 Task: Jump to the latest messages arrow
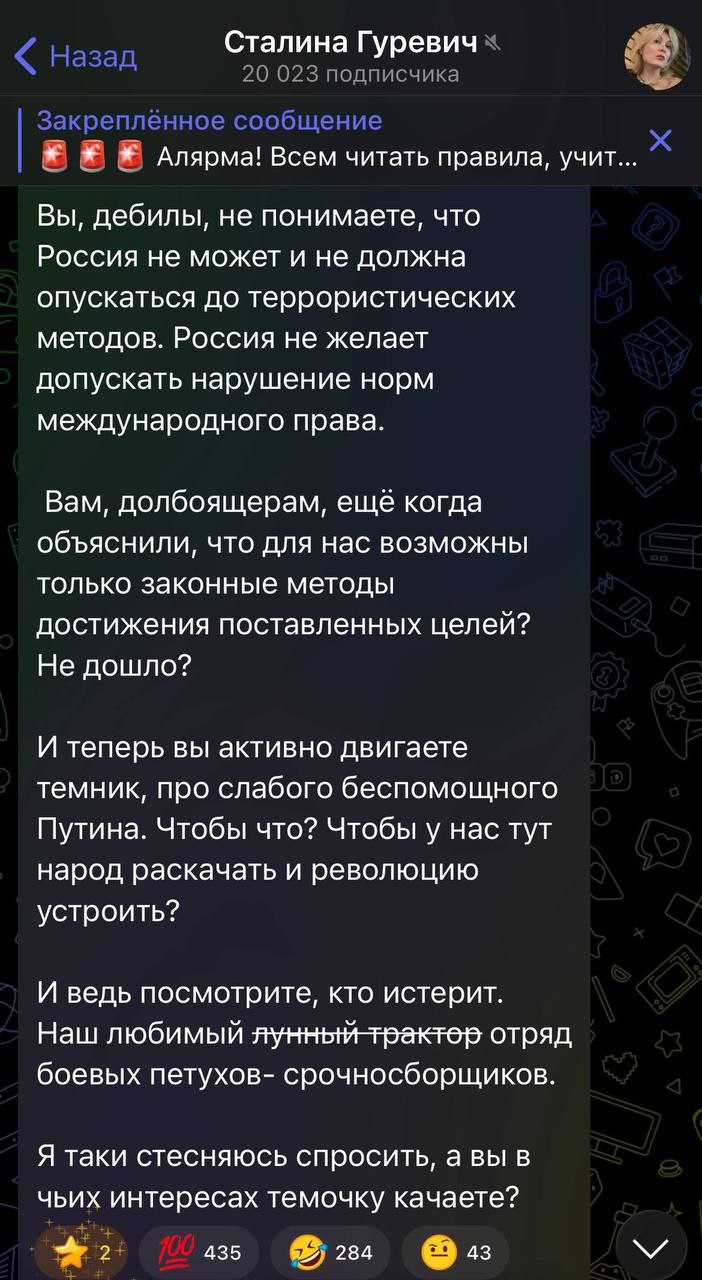(651, 1247)
